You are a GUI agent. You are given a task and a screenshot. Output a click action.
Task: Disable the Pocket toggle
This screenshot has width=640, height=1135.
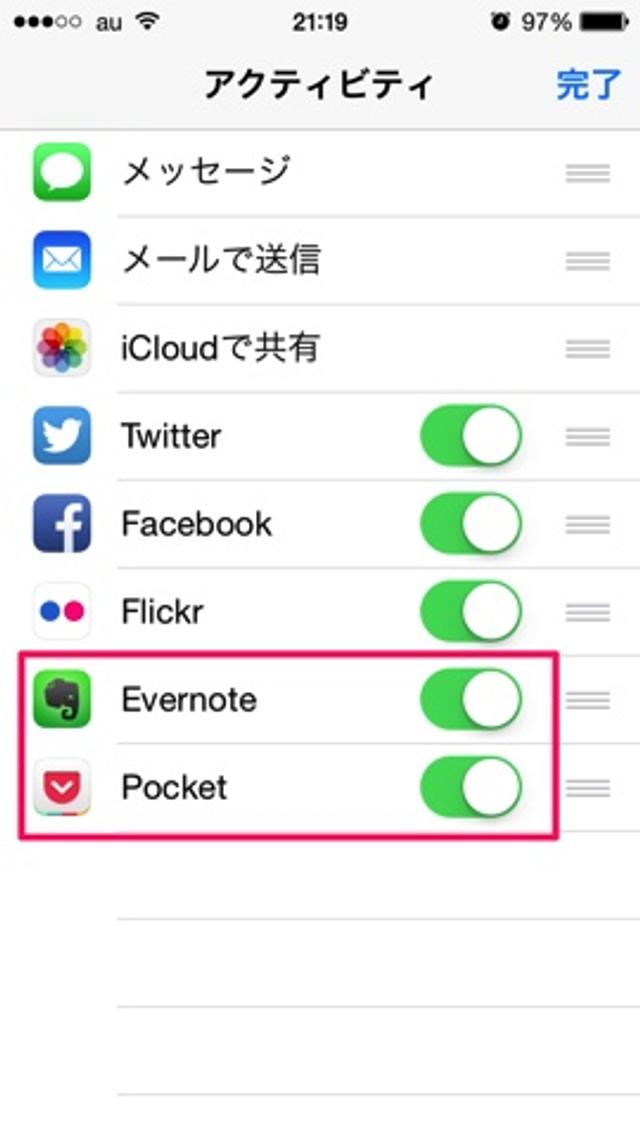click(471, 787)
